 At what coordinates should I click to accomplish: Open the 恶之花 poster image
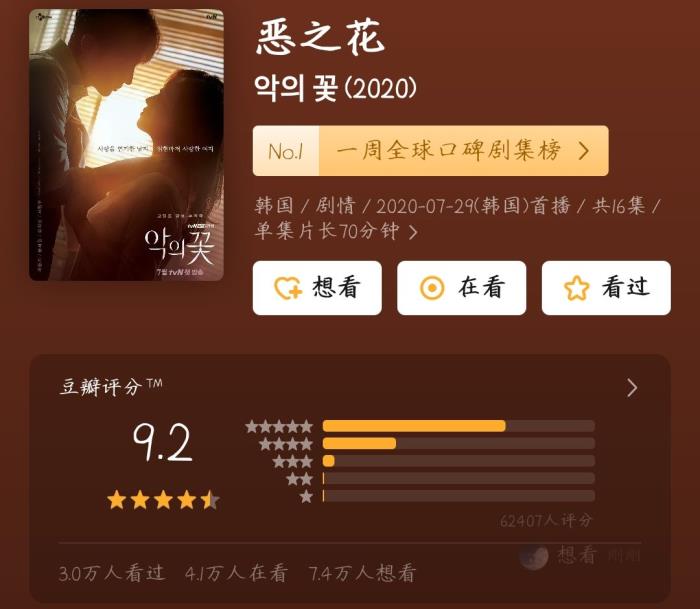[126, 145]
